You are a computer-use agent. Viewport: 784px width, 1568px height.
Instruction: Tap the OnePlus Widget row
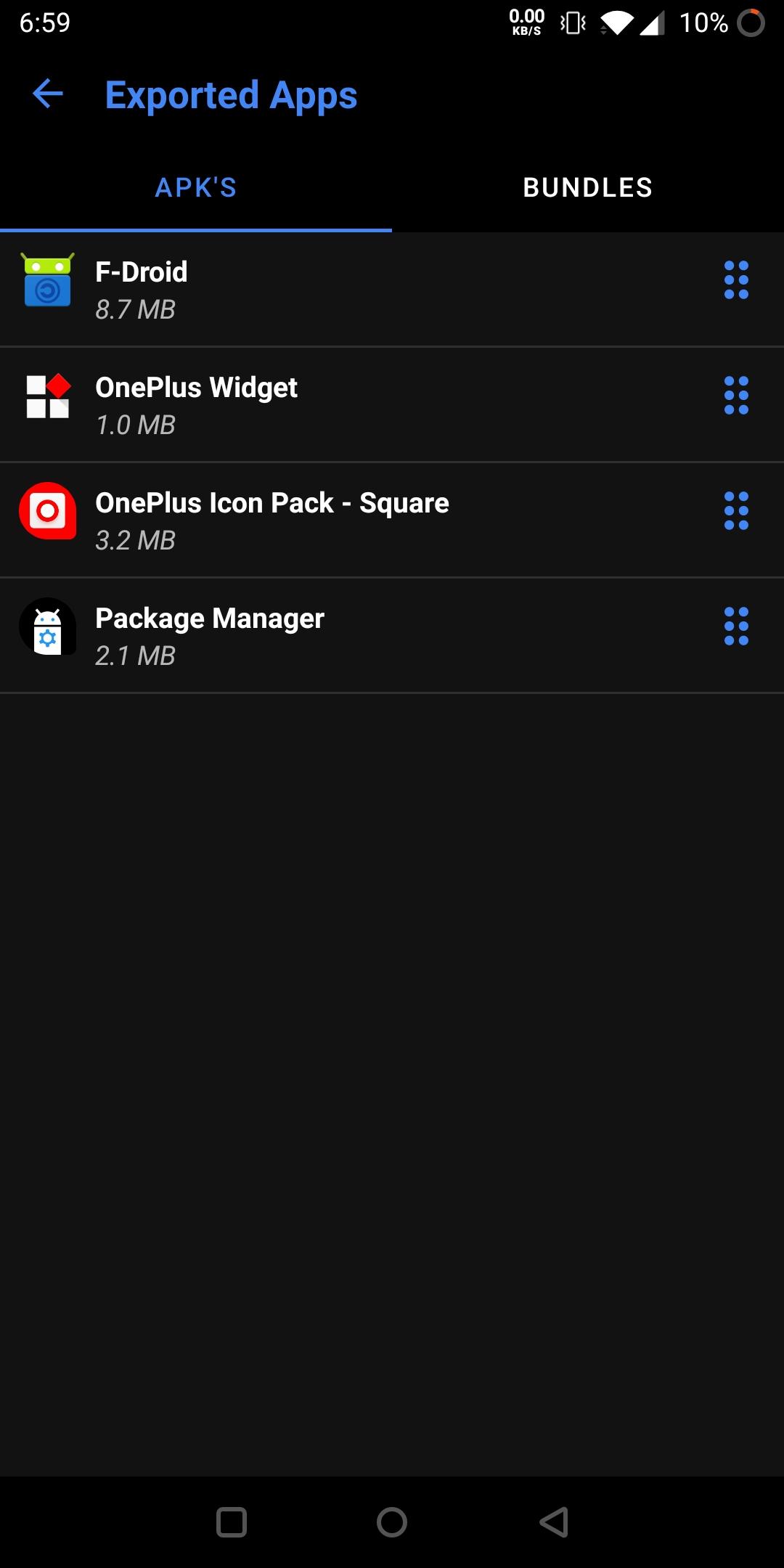click(x=392, y=405)
